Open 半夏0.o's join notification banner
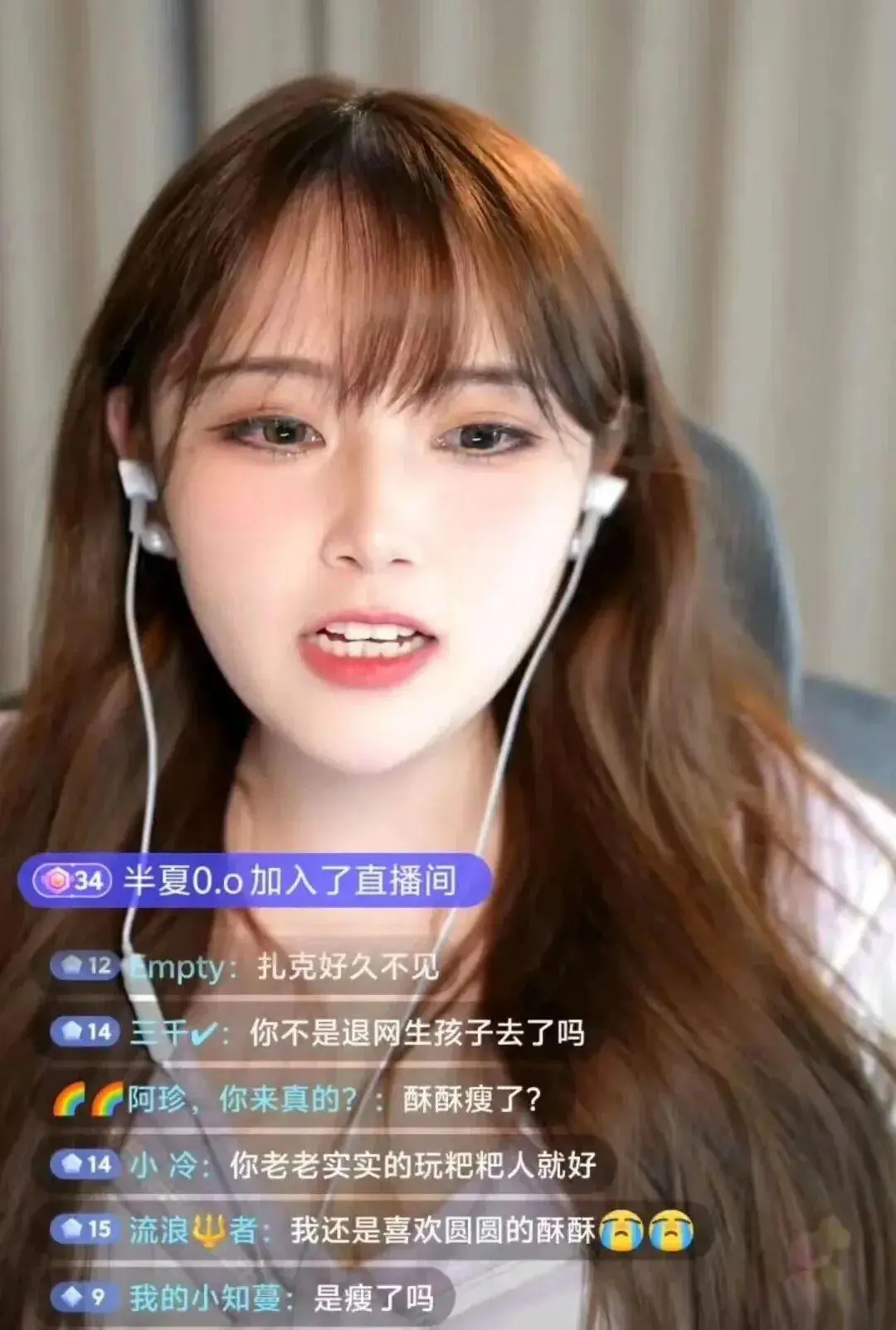This screenshot has height=1330, width=896. pos(257,880)
